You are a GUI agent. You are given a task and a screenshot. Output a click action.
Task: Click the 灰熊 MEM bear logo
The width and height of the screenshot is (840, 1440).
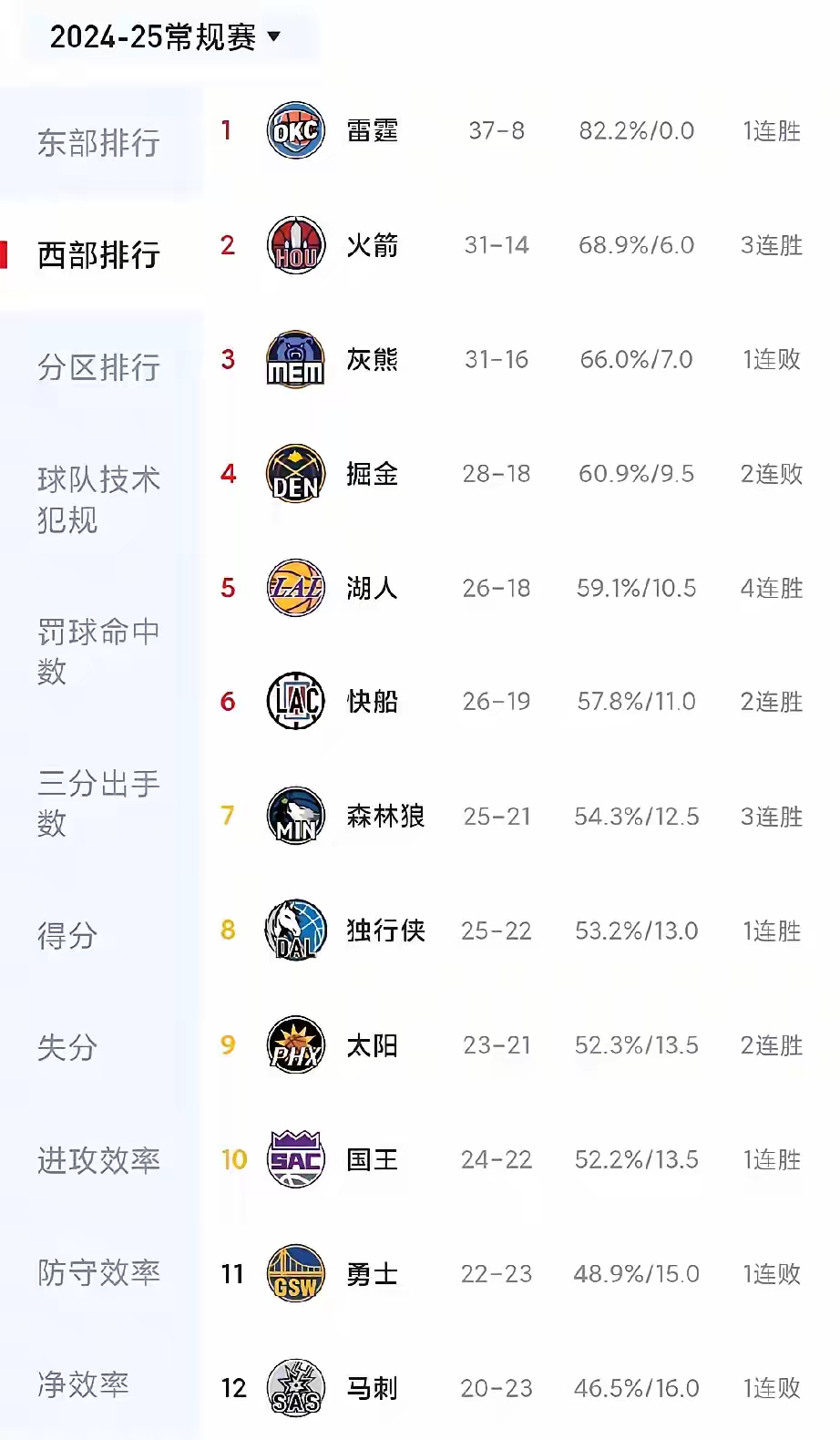click(x=295, y=359)
